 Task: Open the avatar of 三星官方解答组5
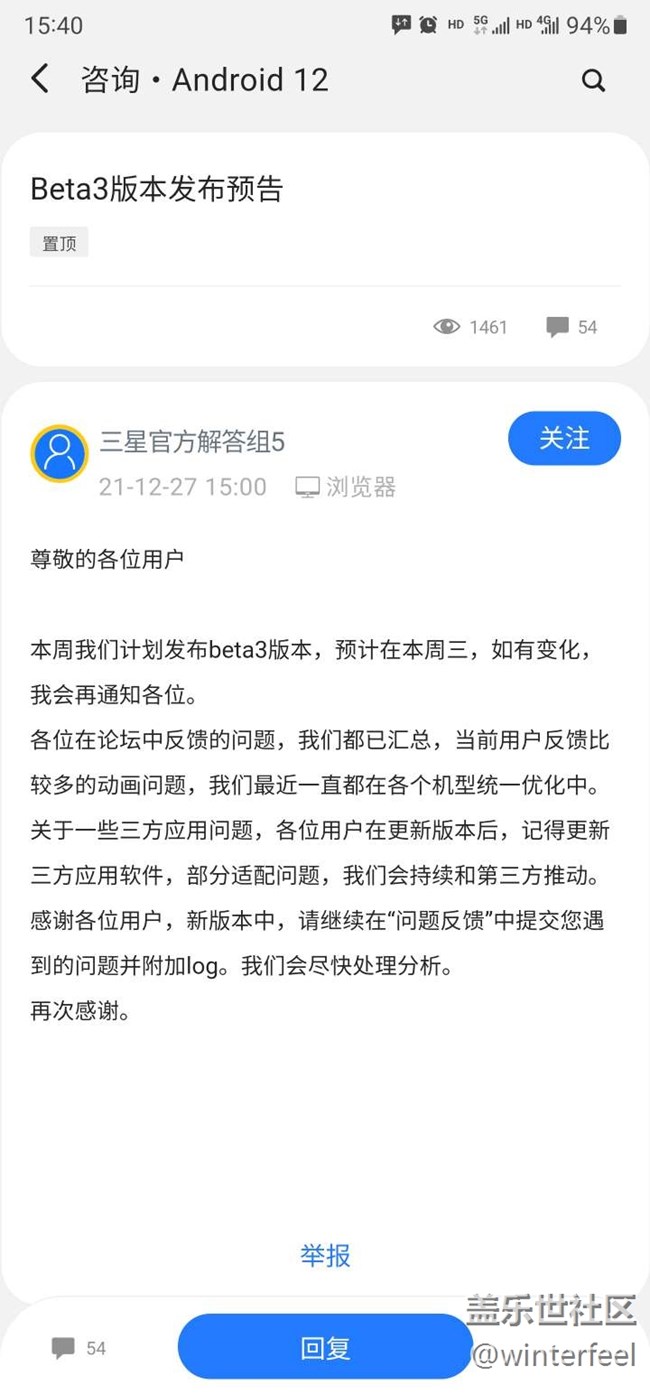tap(59, 453)
